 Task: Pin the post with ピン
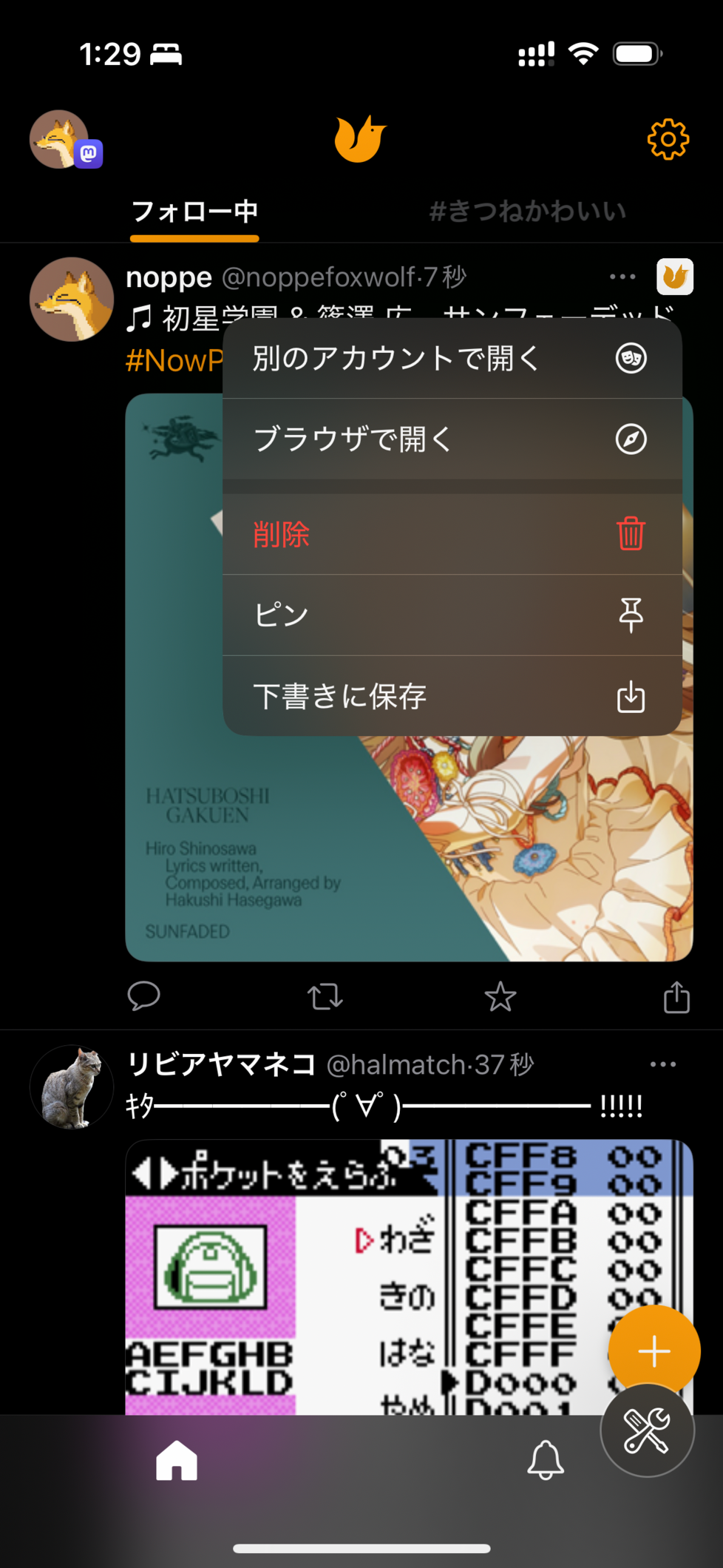452,615
